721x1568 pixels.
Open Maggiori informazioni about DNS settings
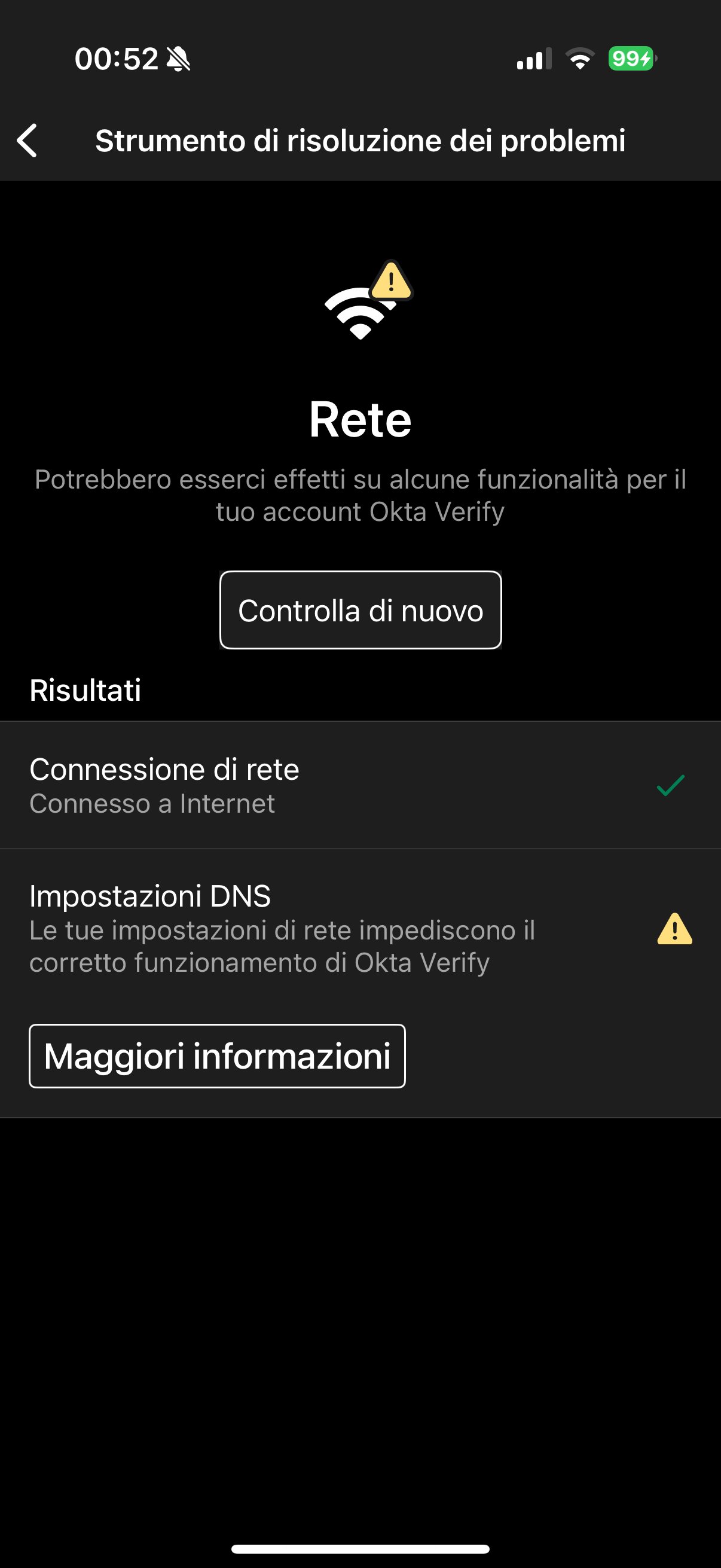point(217,1056)
